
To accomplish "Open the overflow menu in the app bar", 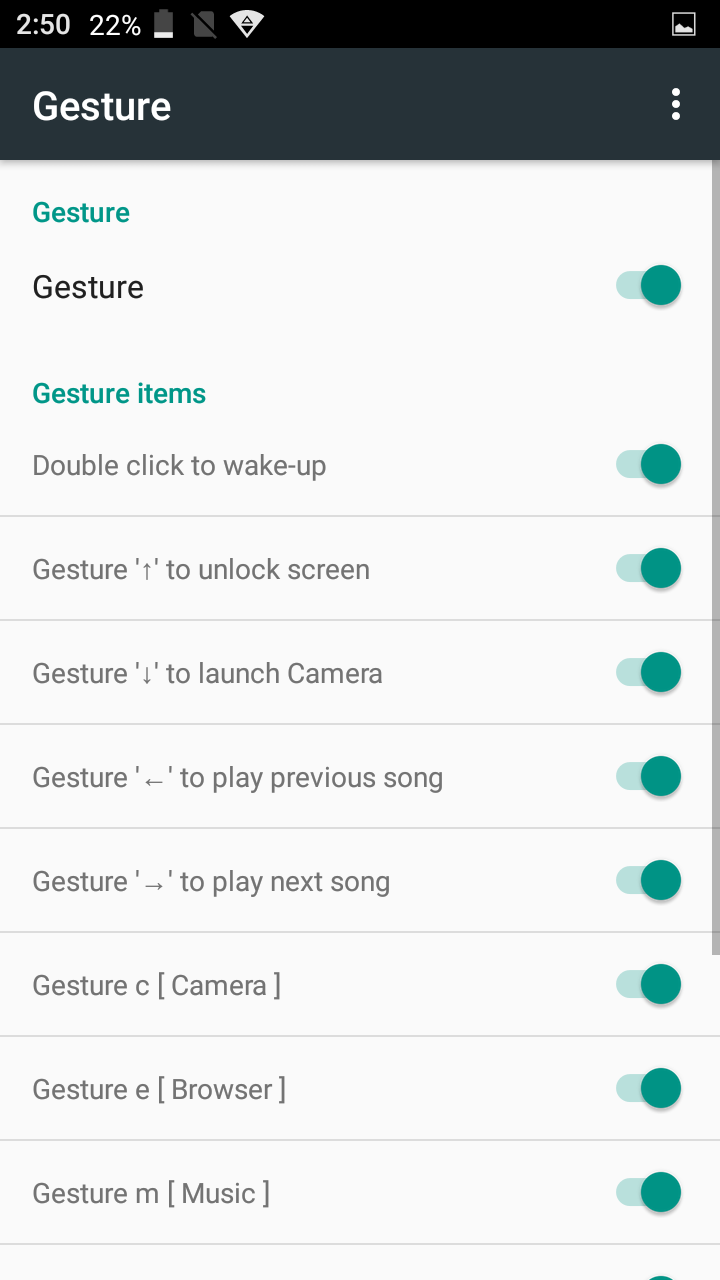I will click(676, 105).
